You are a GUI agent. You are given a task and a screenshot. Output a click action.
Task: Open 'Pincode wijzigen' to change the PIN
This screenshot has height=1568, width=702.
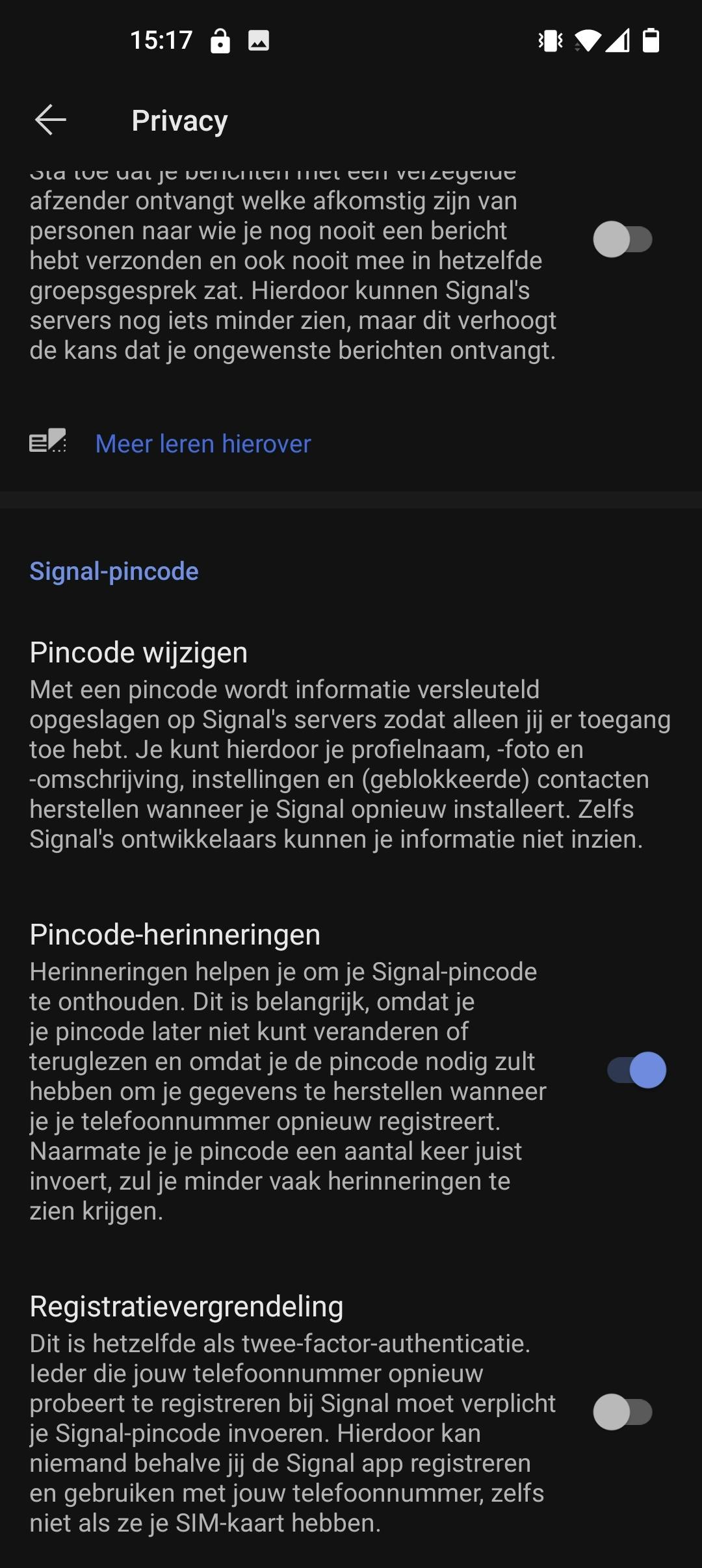pos(138,653)
